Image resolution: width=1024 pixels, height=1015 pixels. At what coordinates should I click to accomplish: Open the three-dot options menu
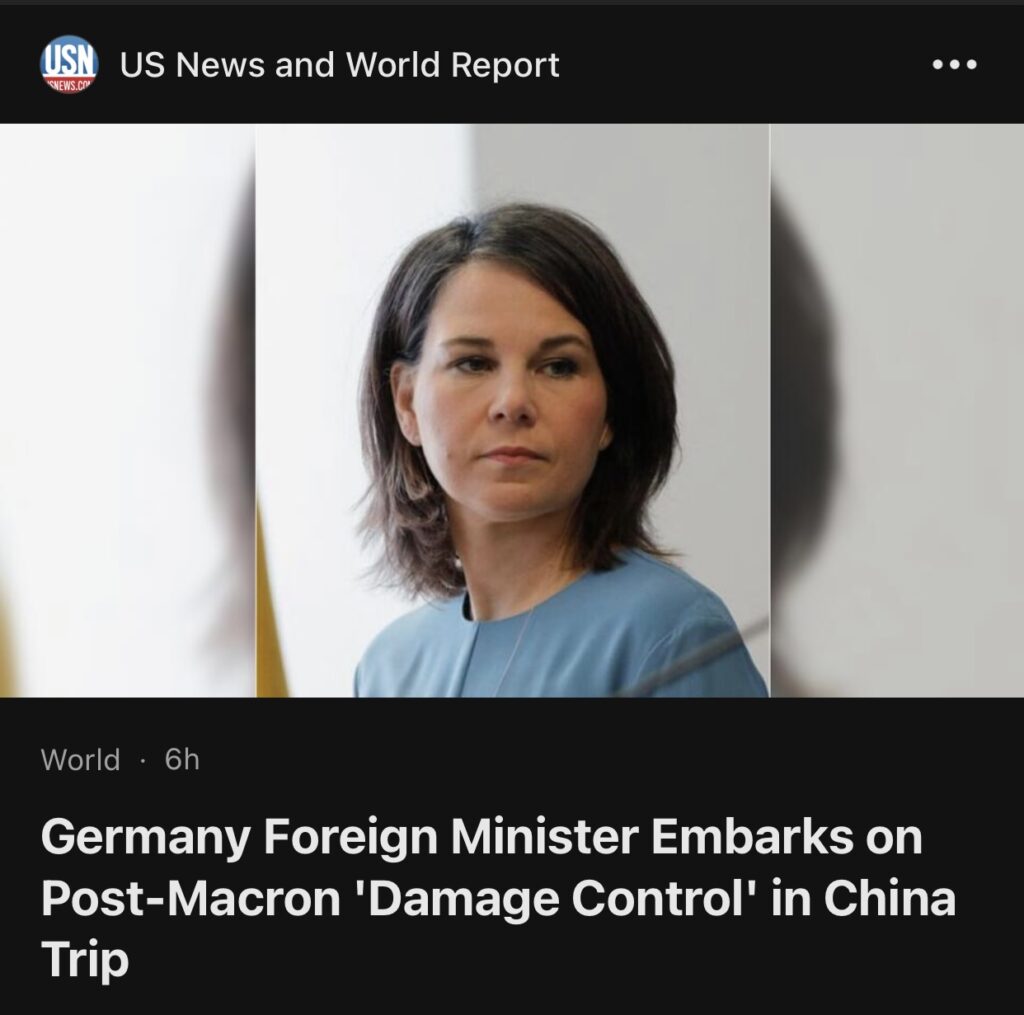[x=953, y=65]
